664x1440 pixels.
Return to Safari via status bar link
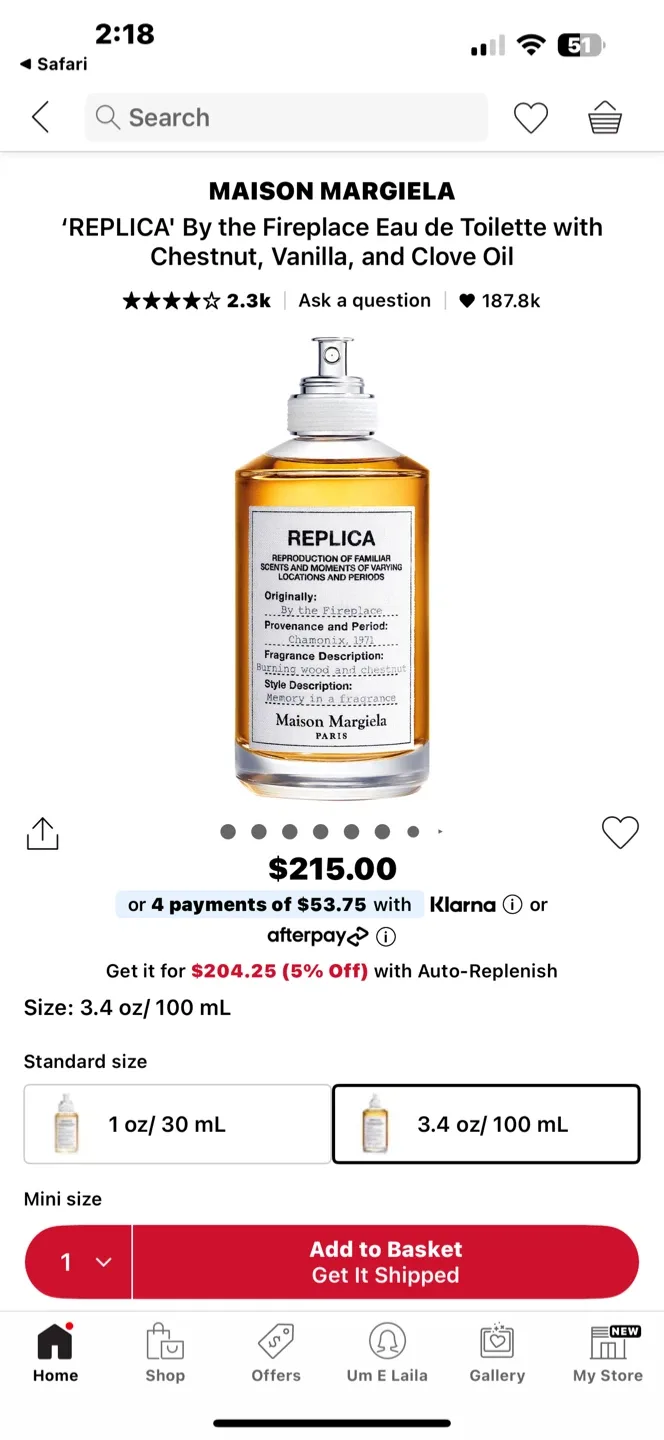click(54, 64)
